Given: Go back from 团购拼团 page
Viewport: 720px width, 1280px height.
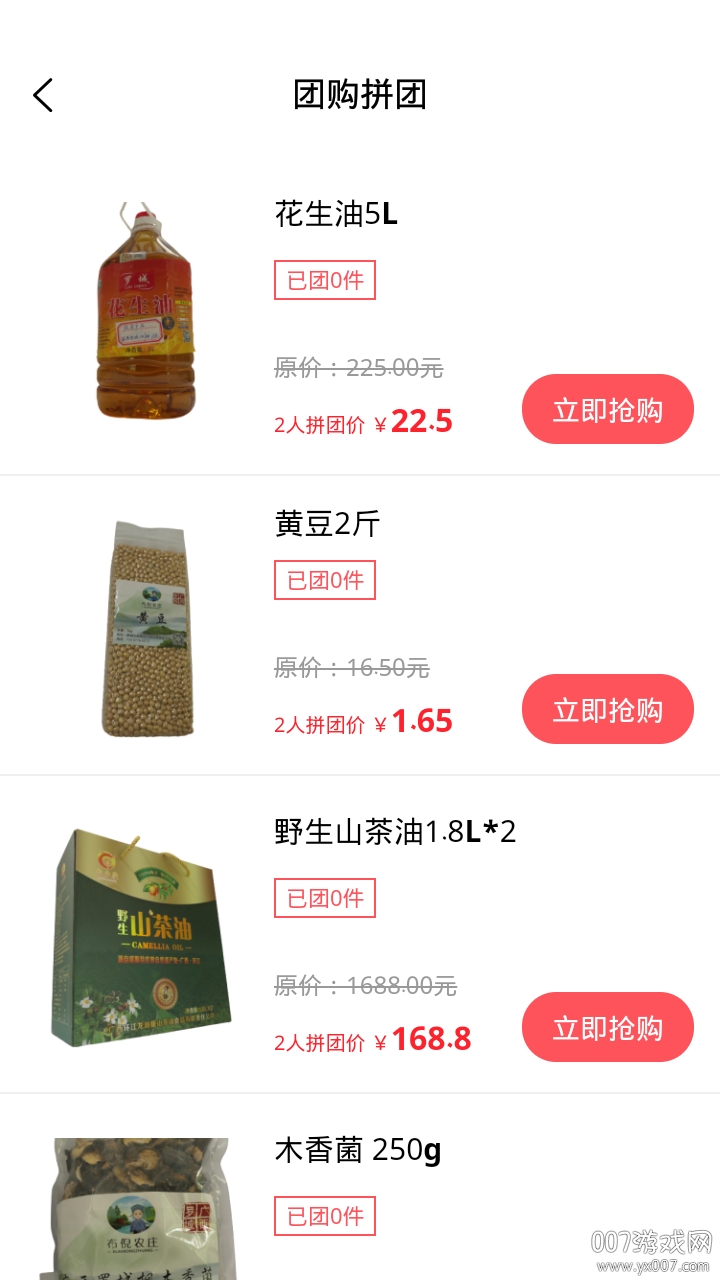Looking at the screenshot, I should tap(42, 96).
